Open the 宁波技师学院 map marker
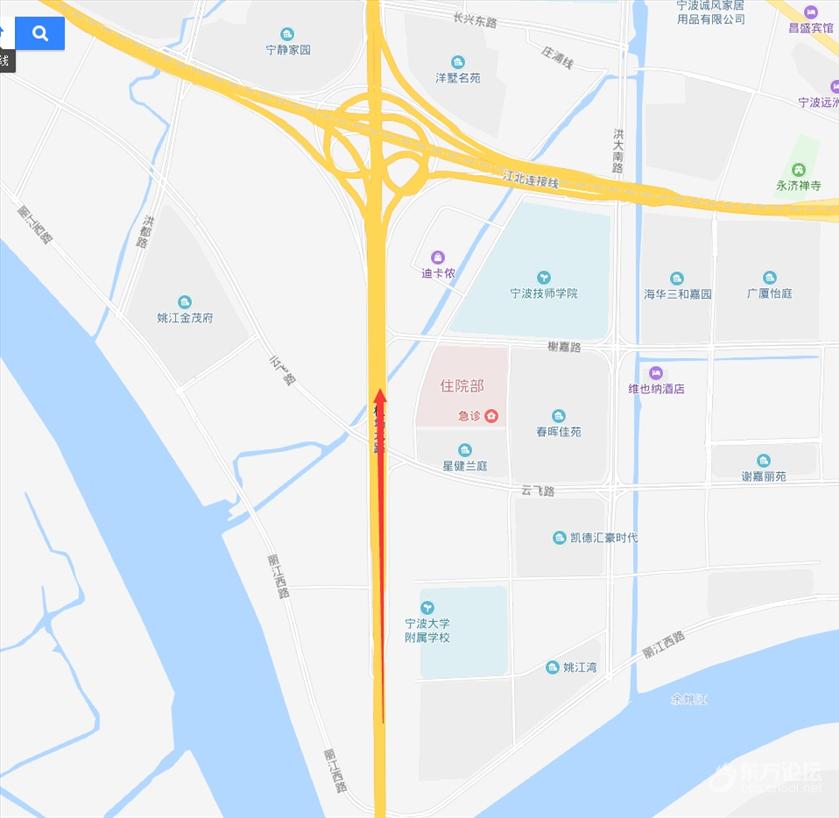 point(543,277)
